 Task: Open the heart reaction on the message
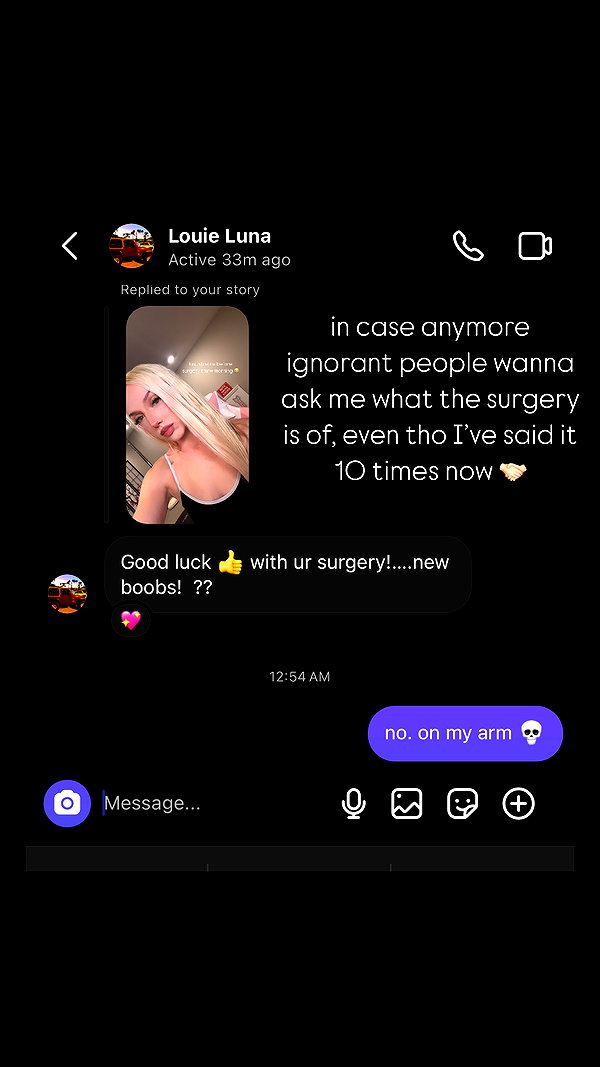coord(131,619)
